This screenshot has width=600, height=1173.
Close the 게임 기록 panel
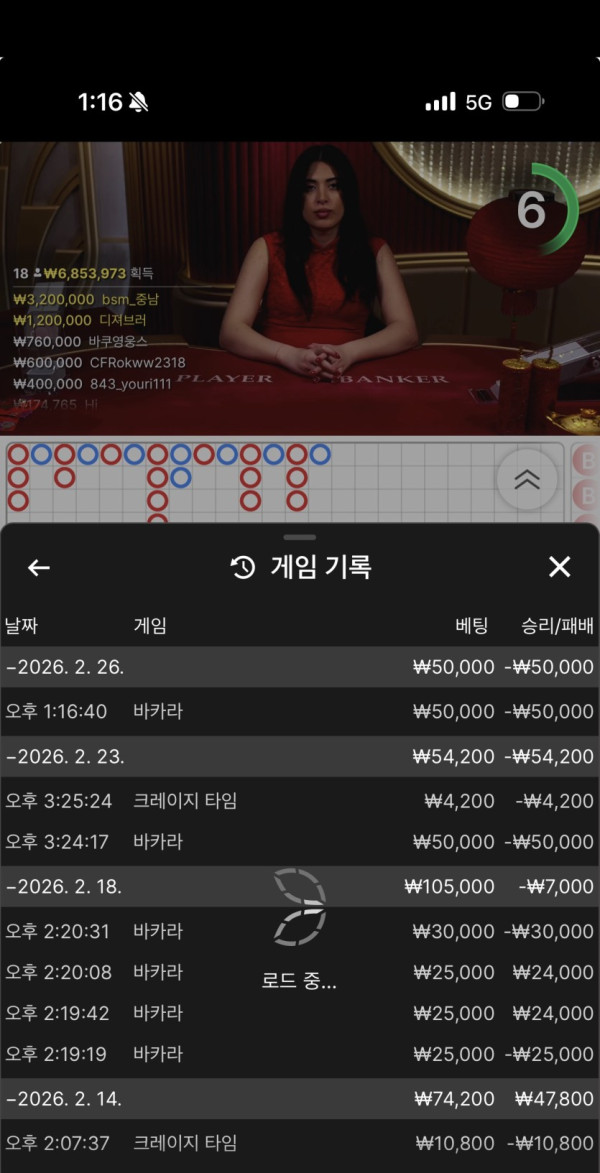tap(559, 568)
